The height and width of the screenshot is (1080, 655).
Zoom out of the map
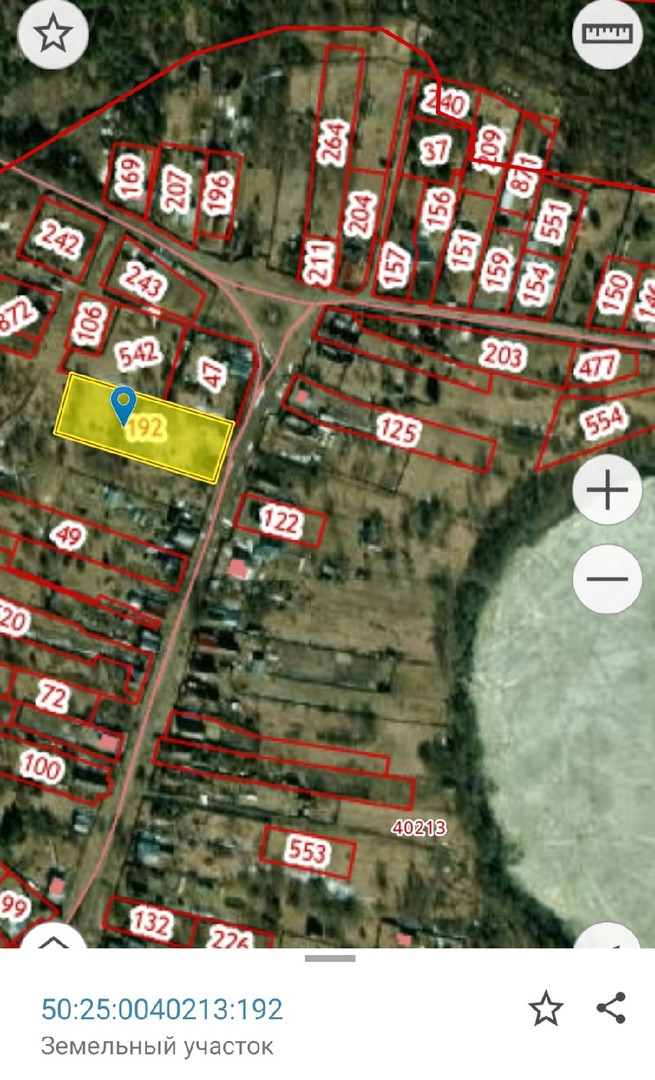607,579
